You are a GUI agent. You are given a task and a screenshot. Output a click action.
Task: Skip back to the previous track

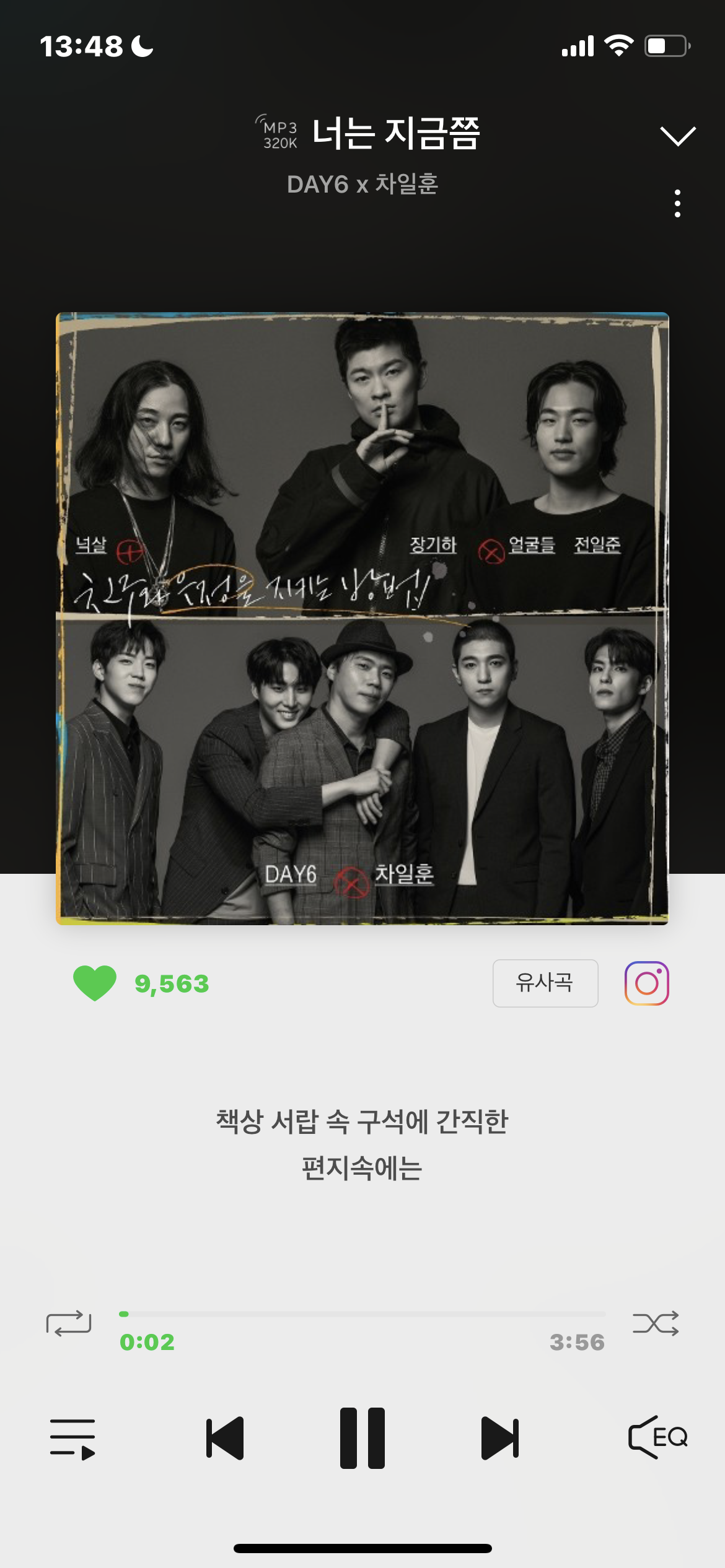coord(224,1438)
